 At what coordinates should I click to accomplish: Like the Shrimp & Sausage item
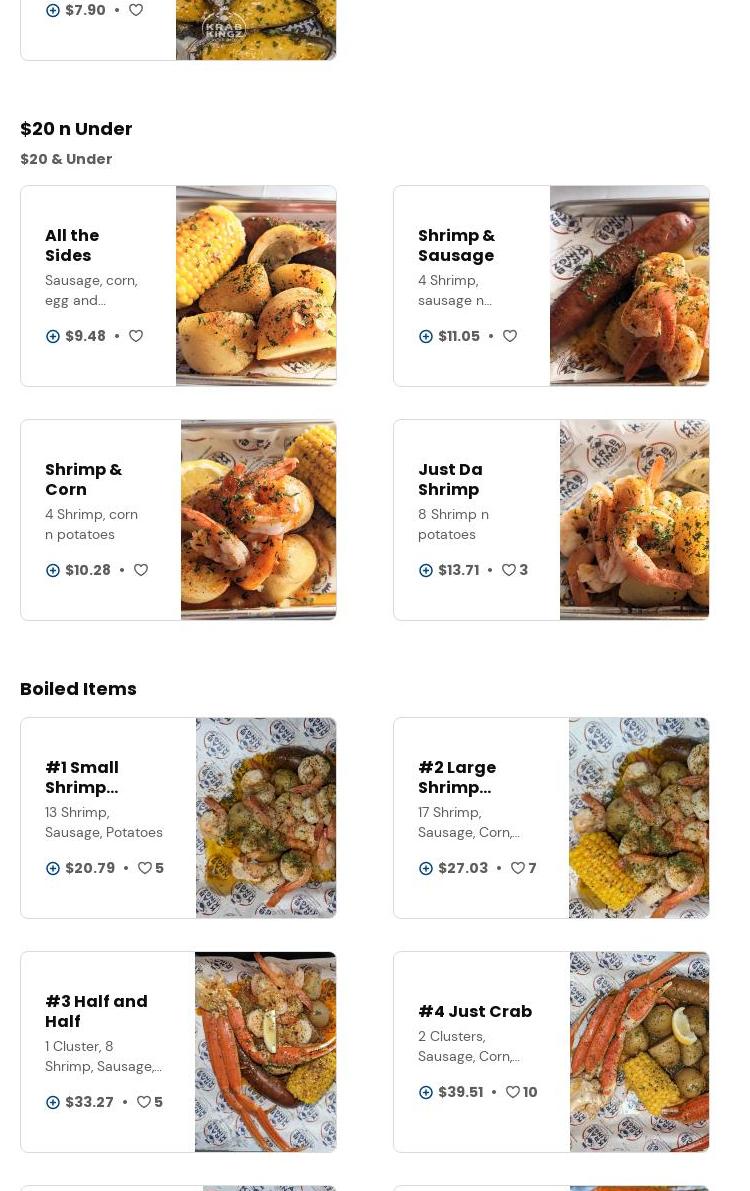(510, 336)
